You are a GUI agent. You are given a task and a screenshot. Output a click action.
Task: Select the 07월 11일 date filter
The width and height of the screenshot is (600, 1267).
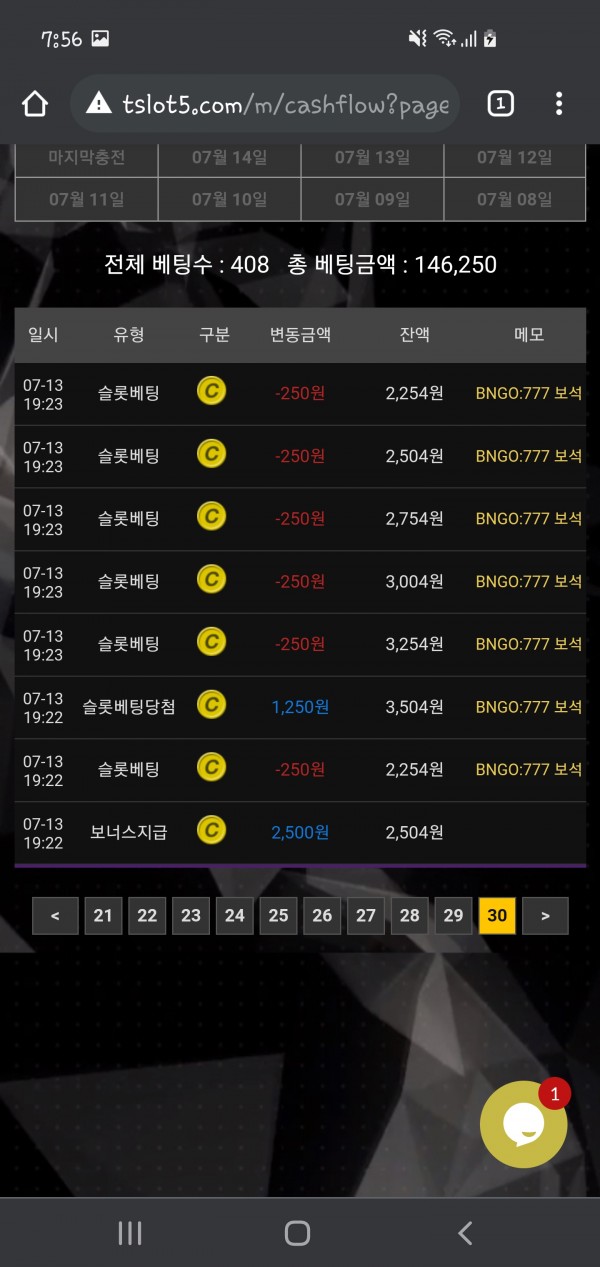point(86,199)
